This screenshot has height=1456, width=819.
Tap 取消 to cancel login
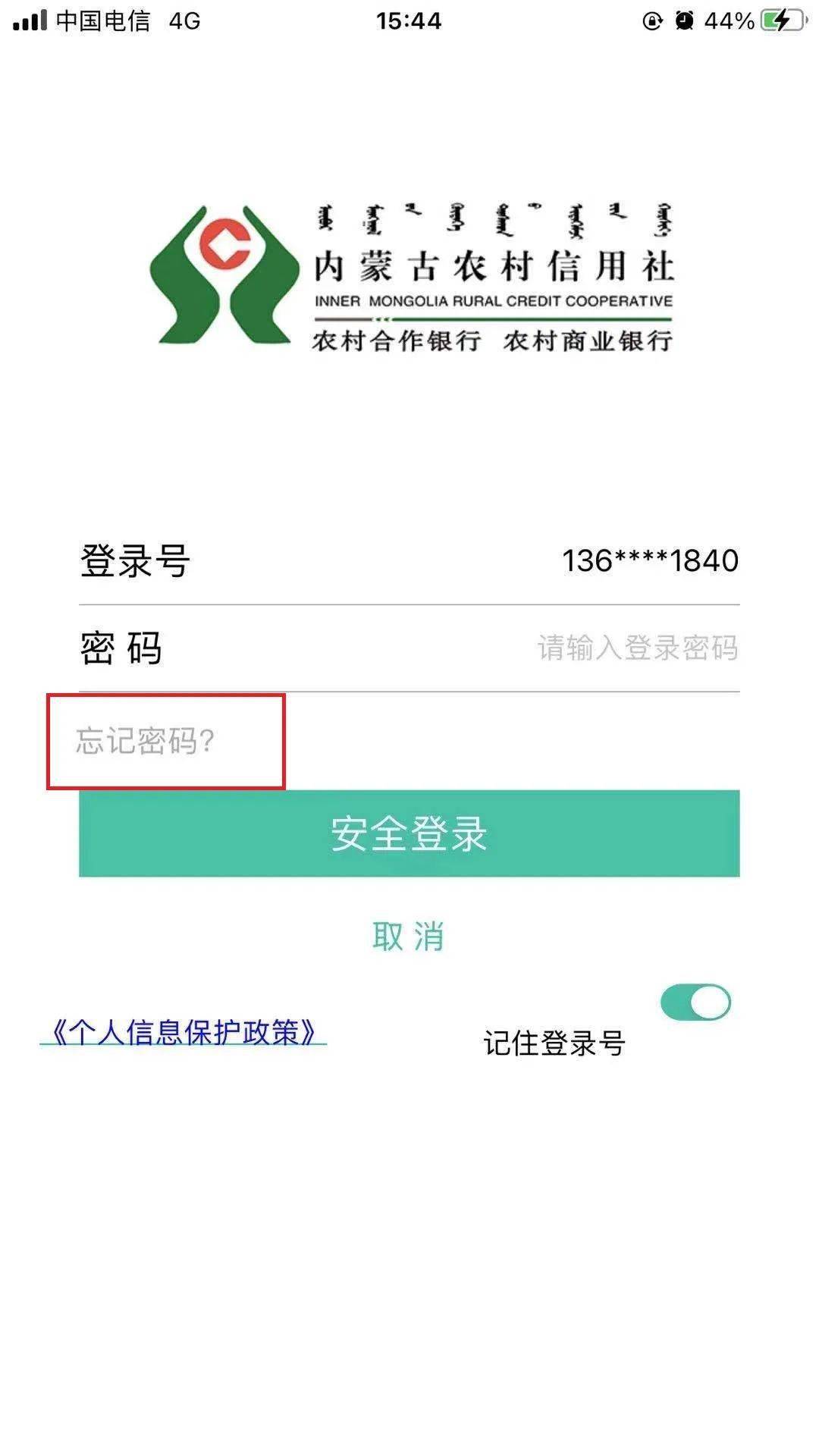[408, 937]
